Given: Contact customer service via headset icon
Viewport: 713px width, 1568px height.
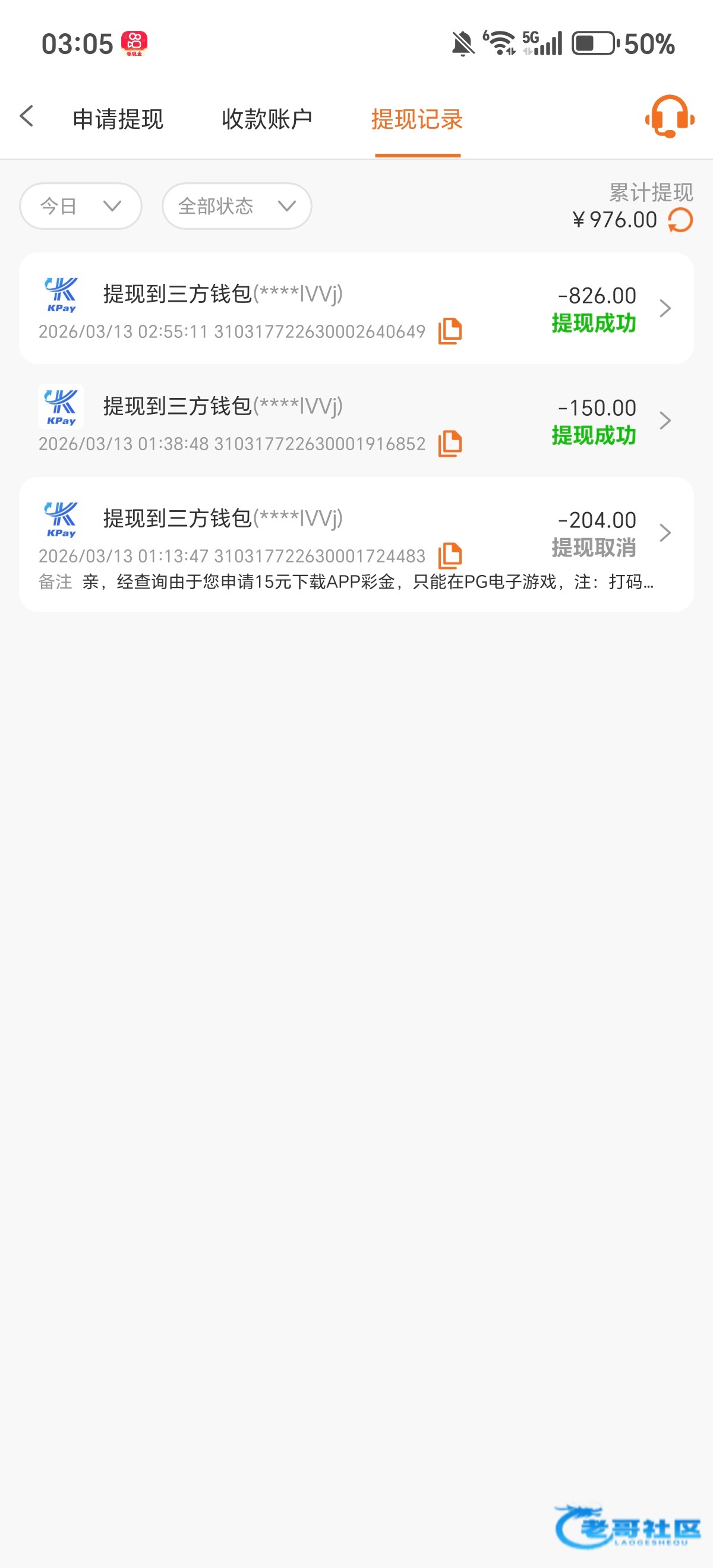Looking at the screenshot, I should coord(669,116).
